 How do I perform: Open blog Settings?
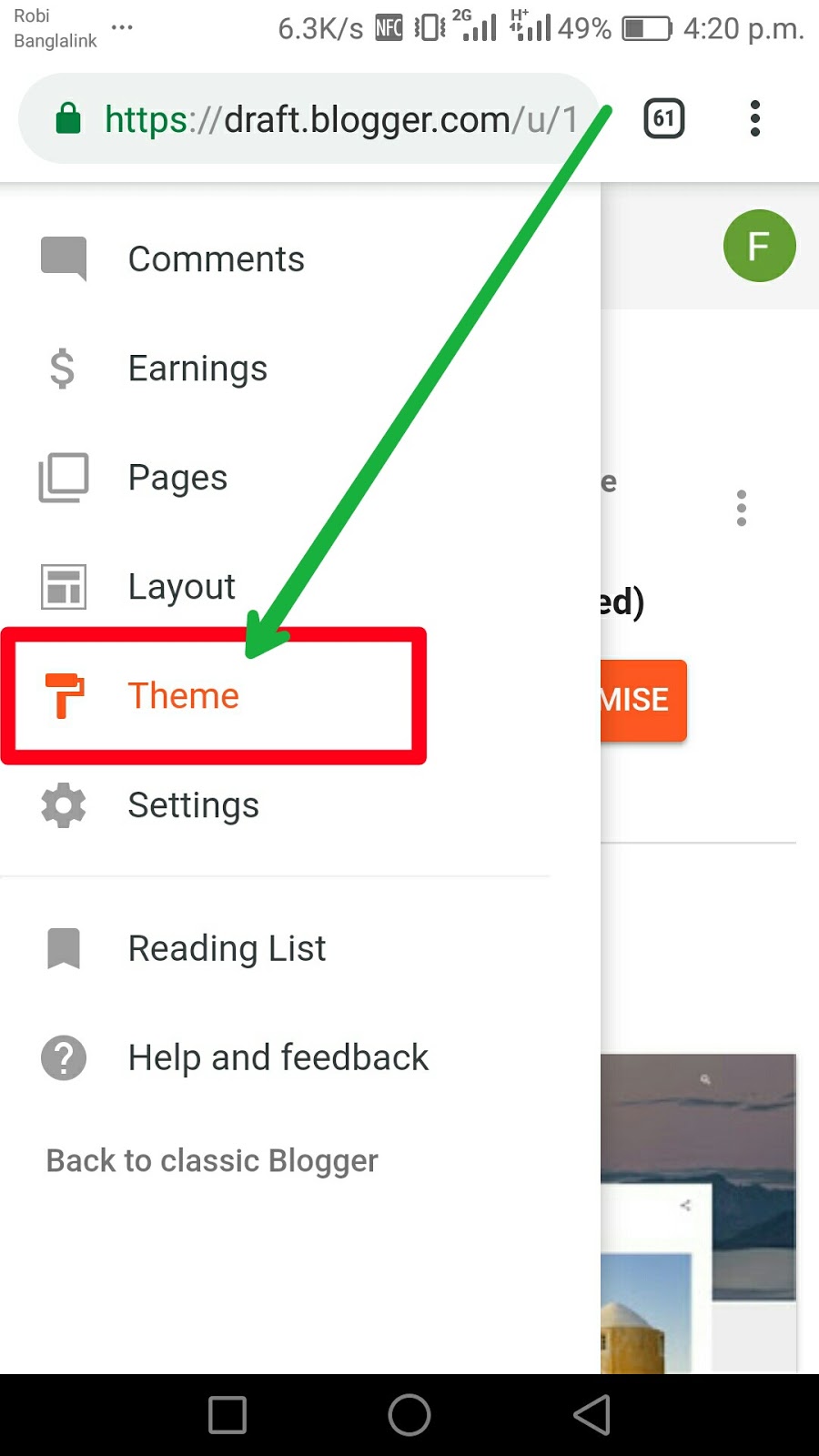193,805
